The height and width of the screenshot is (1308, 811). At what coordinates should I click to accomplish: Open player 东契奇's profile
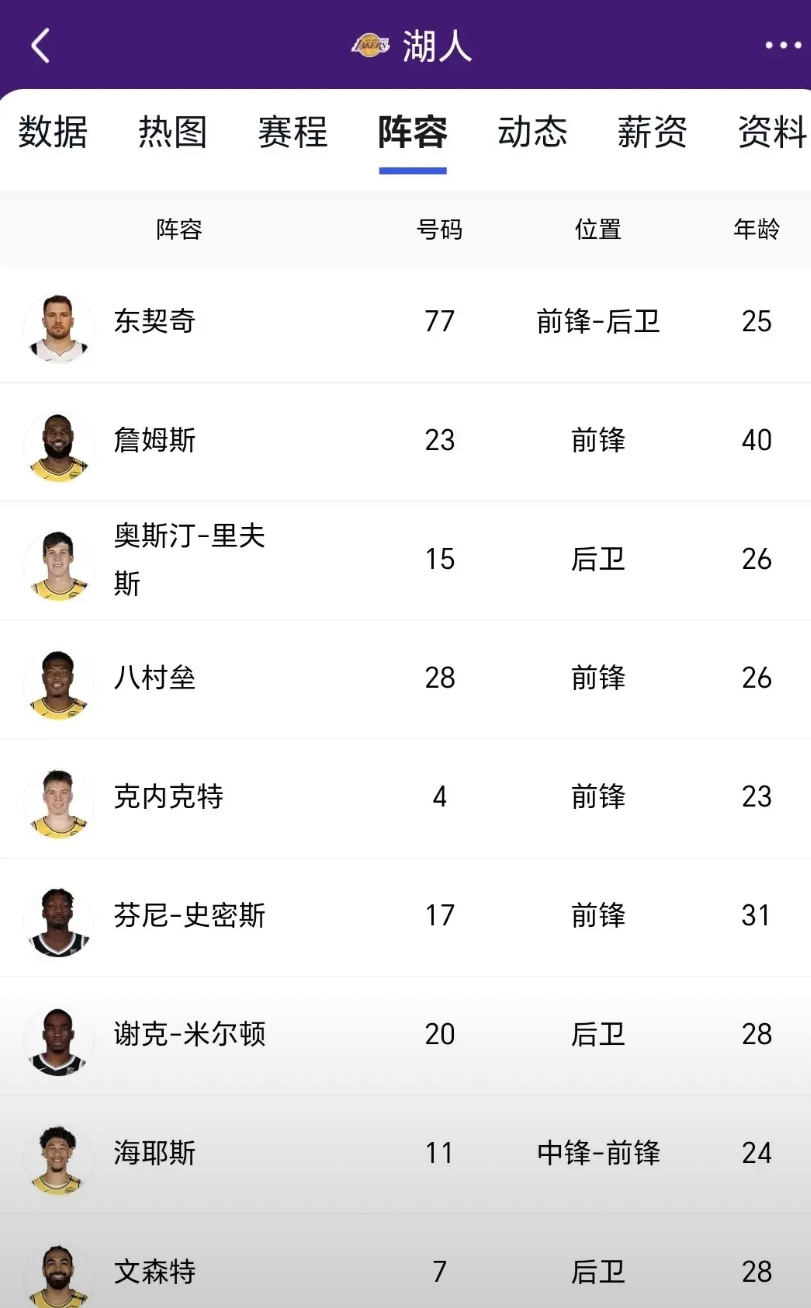pyautogui.click(x=405, y=323)
